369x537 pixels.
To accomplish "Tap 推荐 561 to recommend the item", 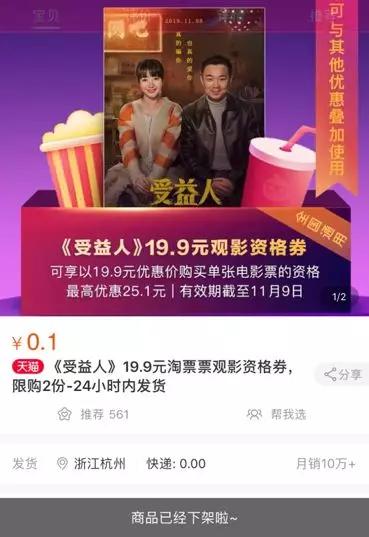I will click(x=93, y=415).
